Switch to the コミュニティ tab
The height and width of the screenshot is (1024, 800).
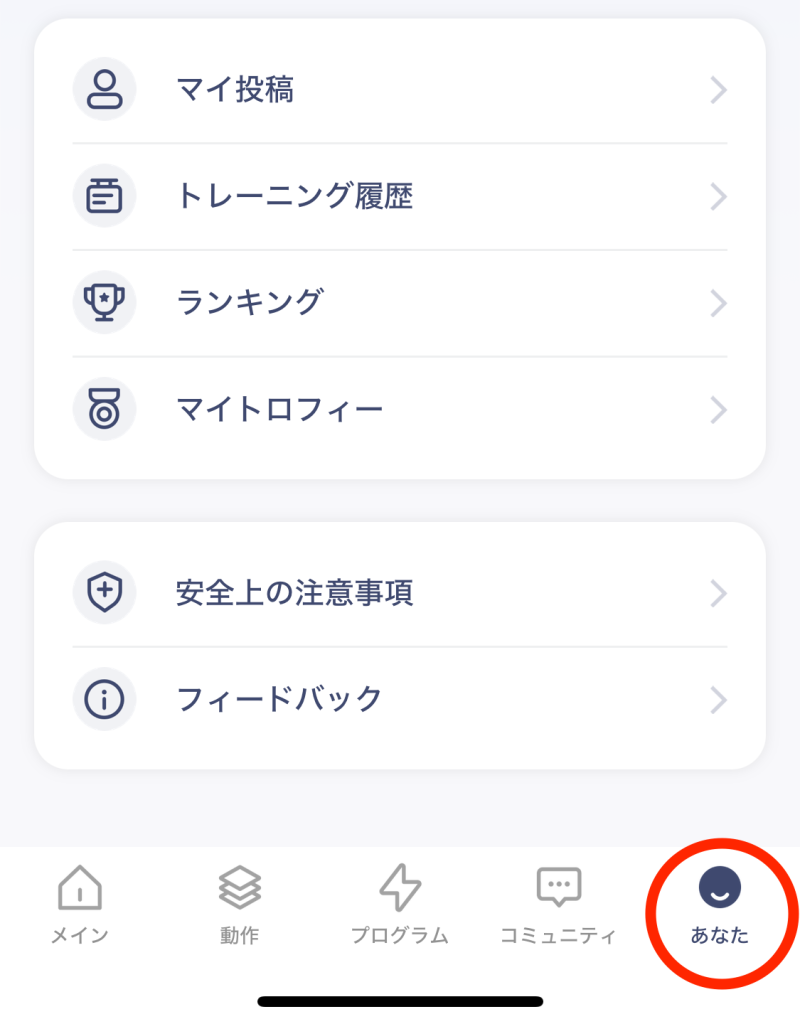tap(559, 906)
